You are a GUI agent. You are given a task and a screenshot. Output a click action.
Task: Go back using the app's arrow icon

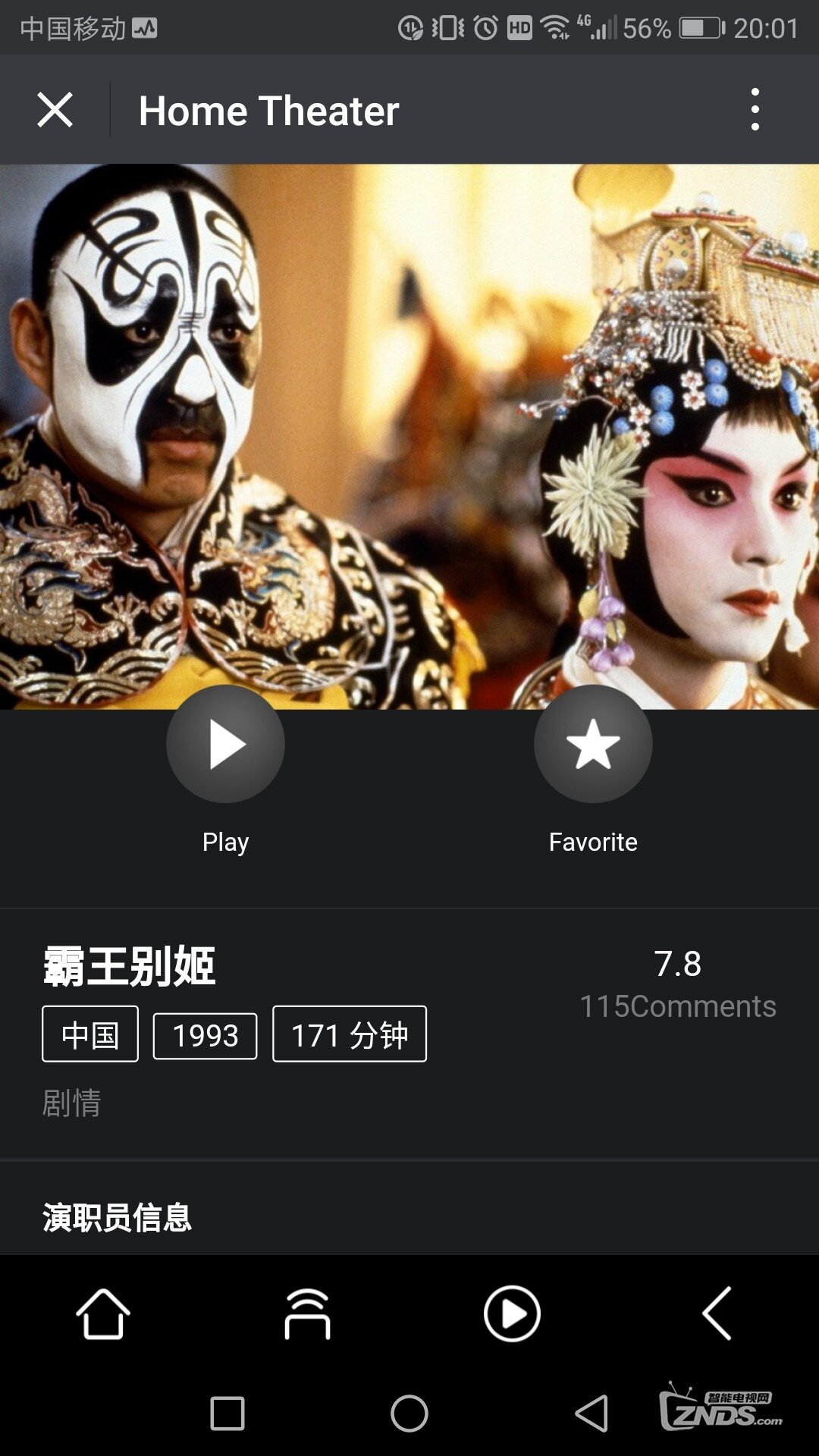pyautogui.click(x=717, y=1313)
